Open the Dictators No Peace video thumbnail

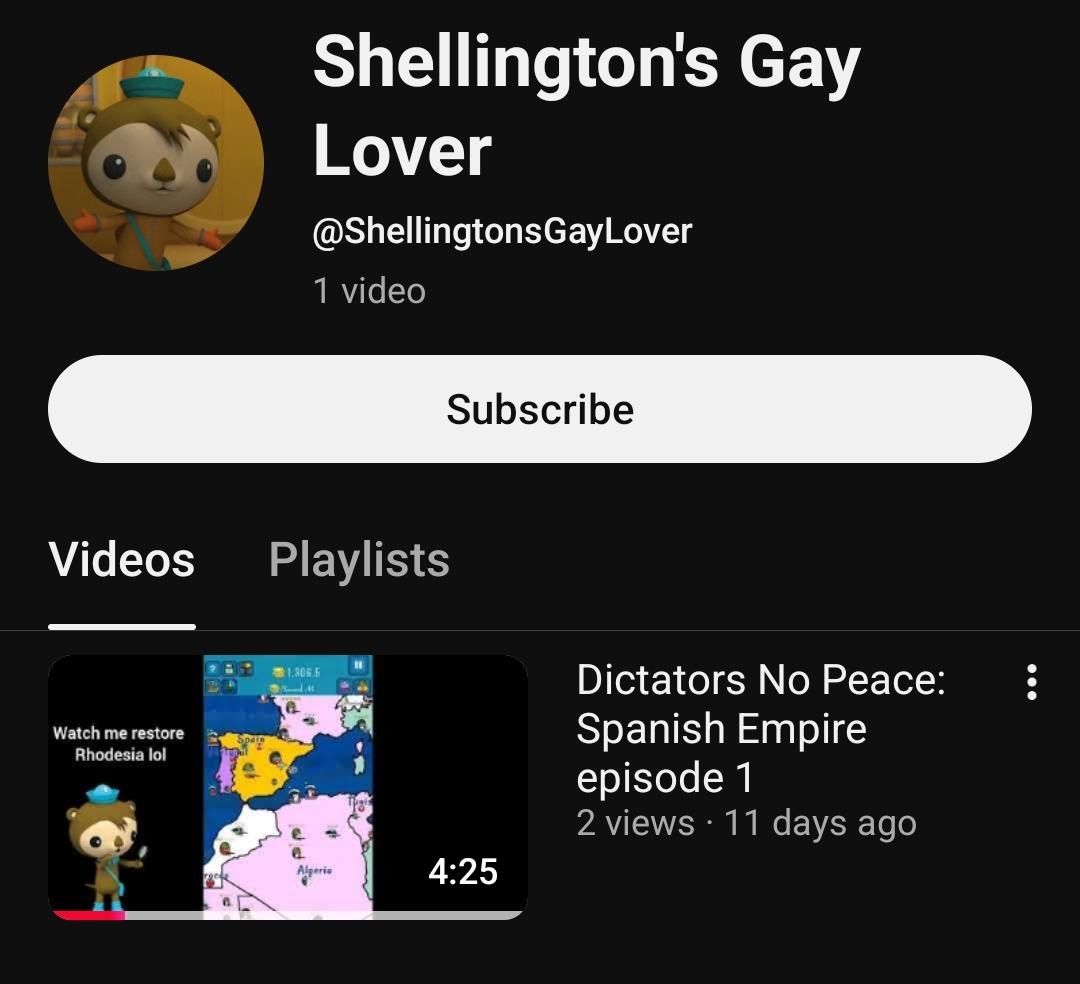(x=288, y=787)
